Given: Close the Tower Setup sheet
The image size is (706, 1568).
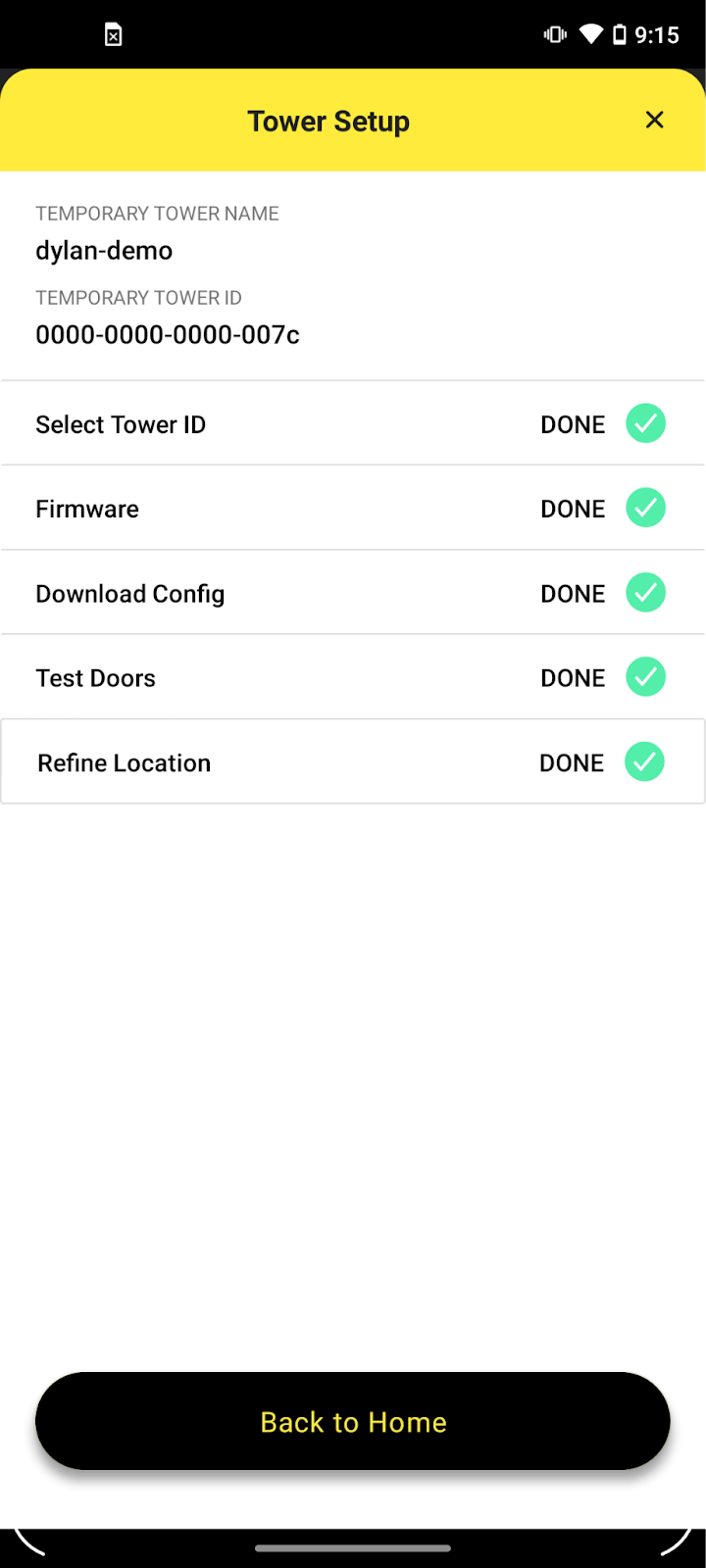Looking at the screenshot, I should coord(654,120).
